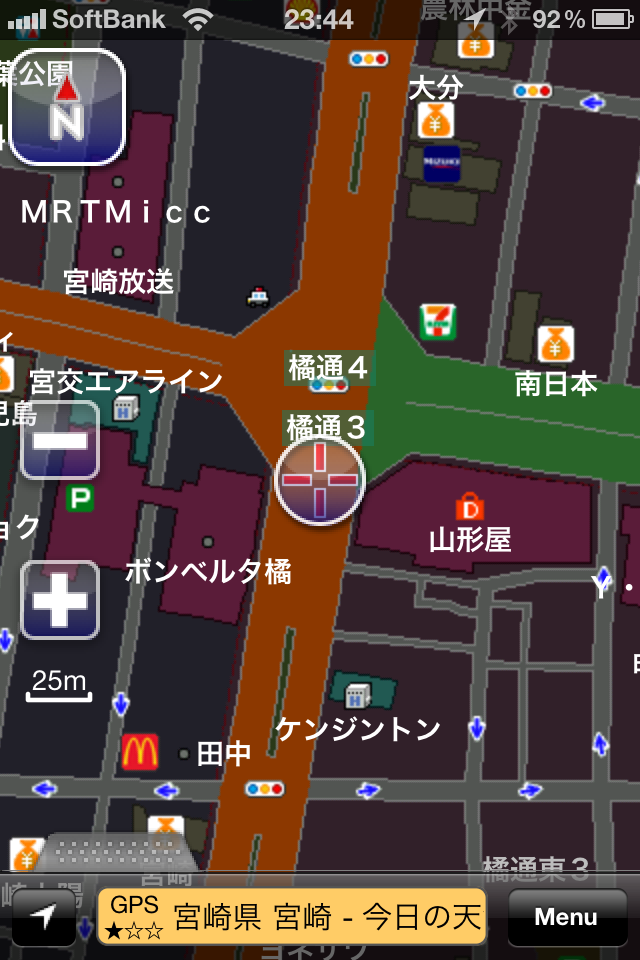This screenshot has width=640, height=960.
Task: Open the GPS weather info banner
Action: (x=292, y=917)
